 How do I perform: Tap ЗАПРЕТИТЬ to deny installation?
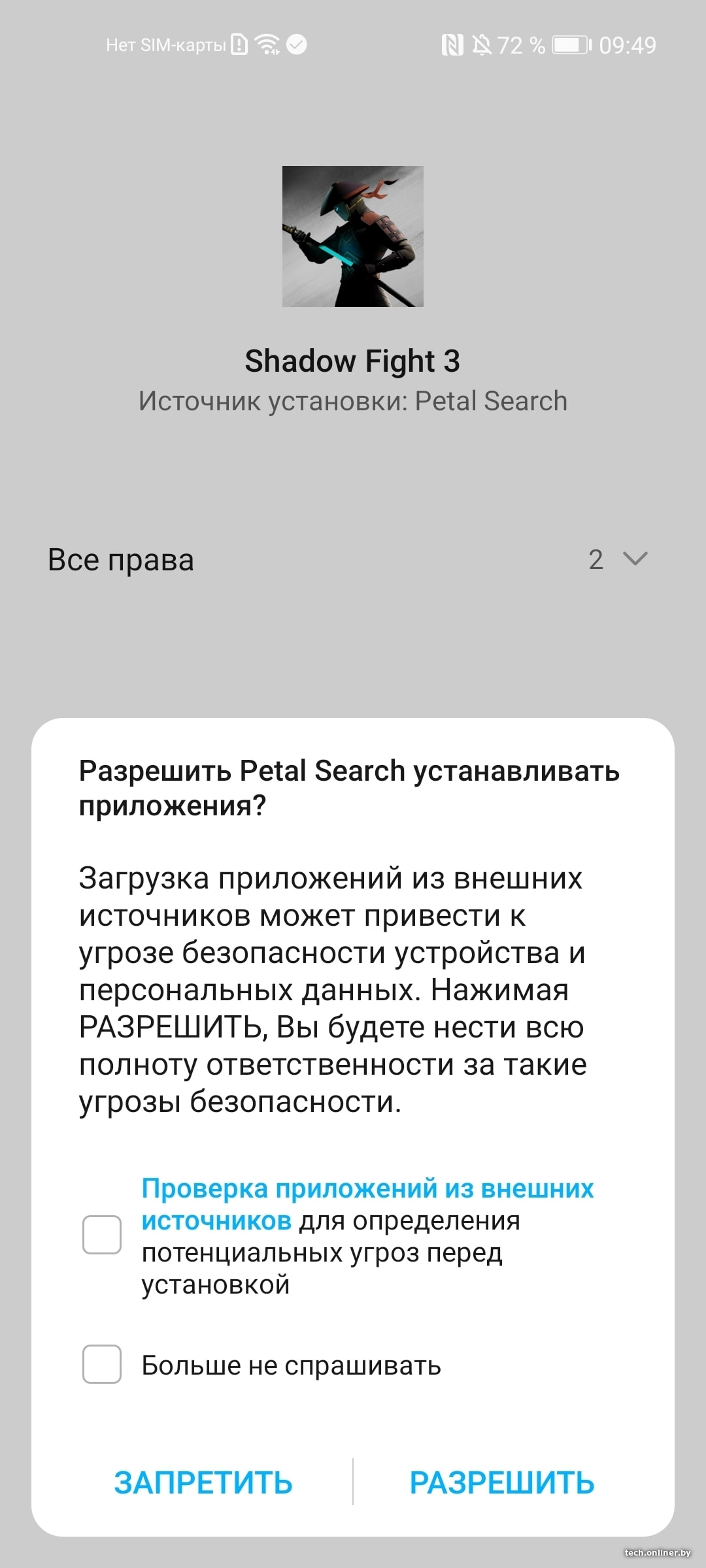point(203,1482)
